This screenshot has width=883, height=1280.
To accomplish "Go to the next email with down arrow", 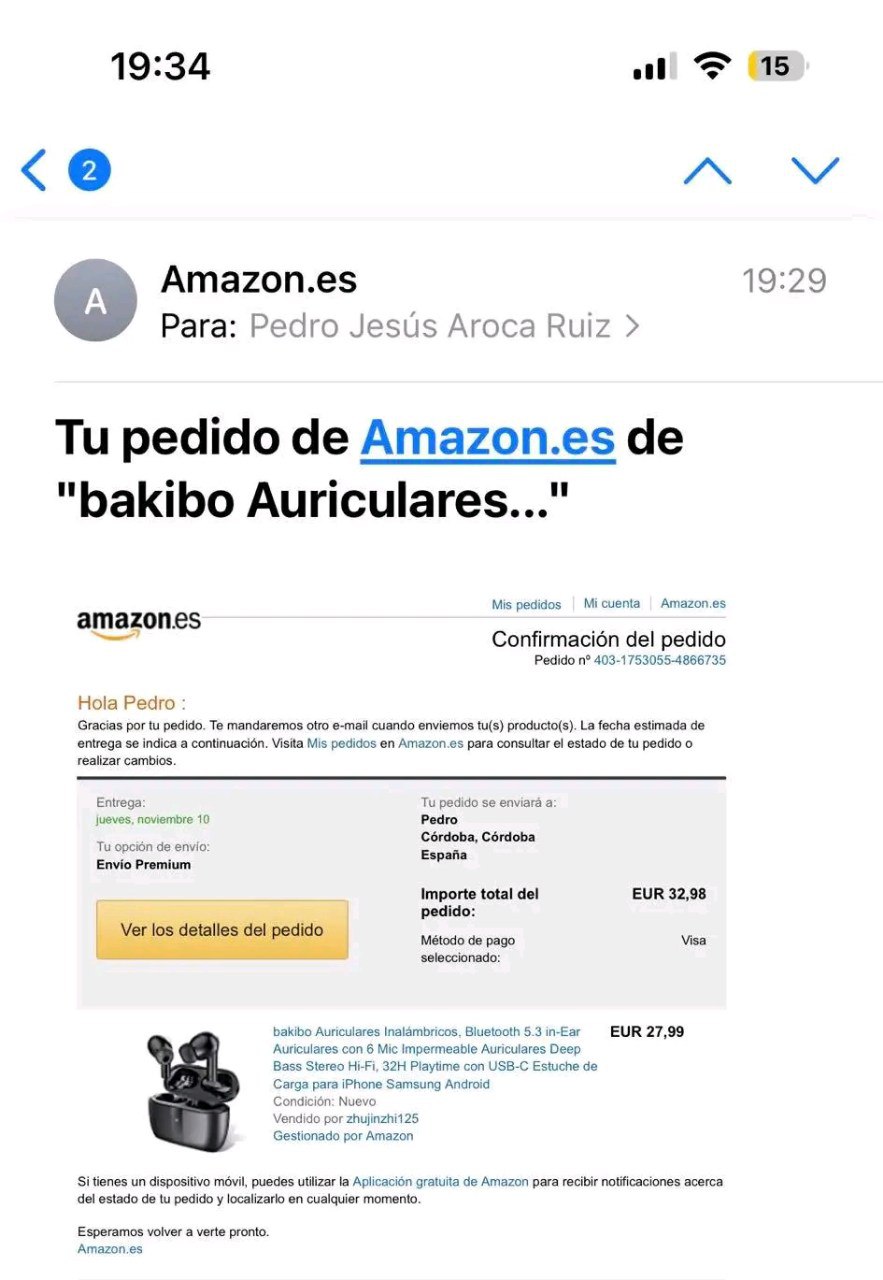I will (x=815, y=170).
